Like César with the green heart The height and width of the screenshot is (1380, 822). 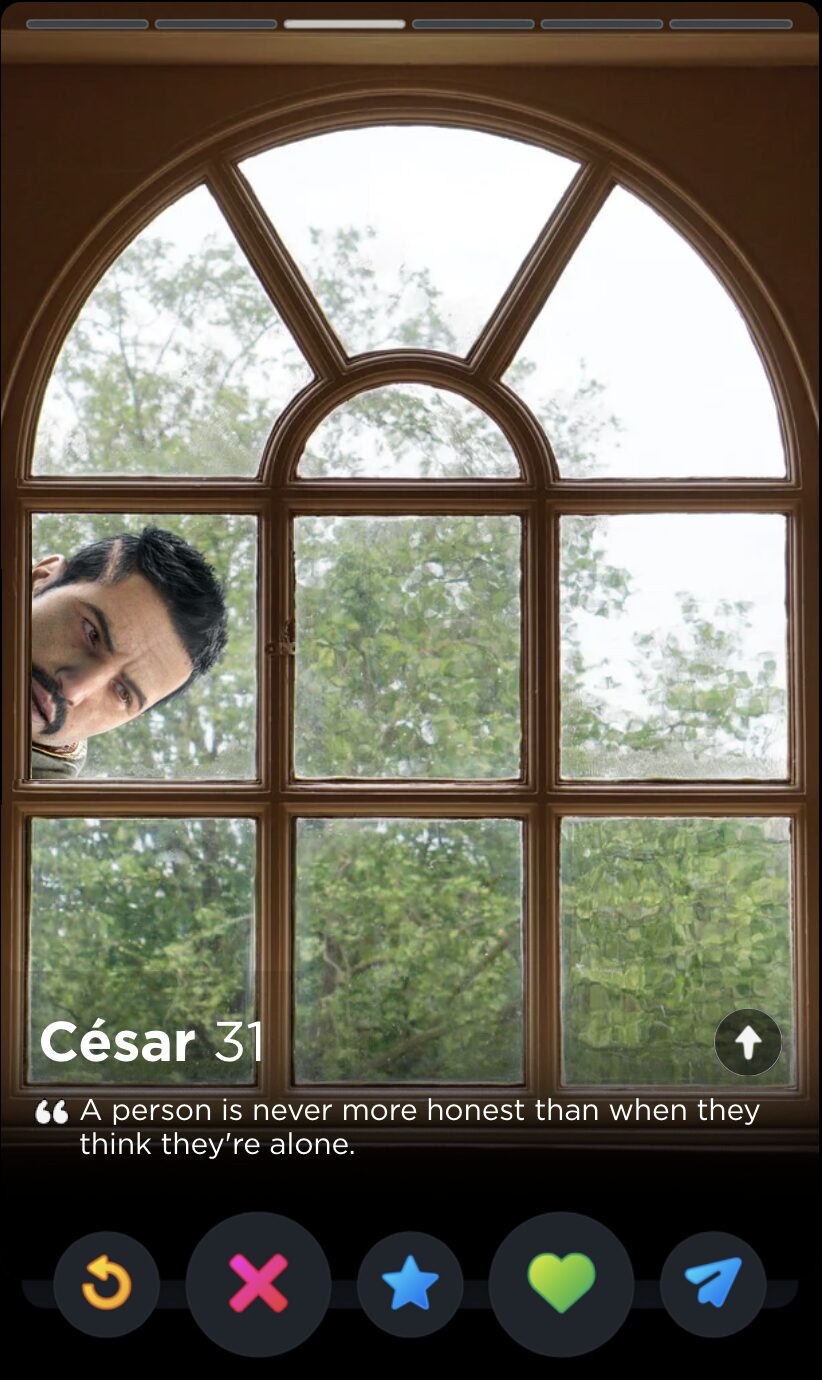click(561, 1284)
